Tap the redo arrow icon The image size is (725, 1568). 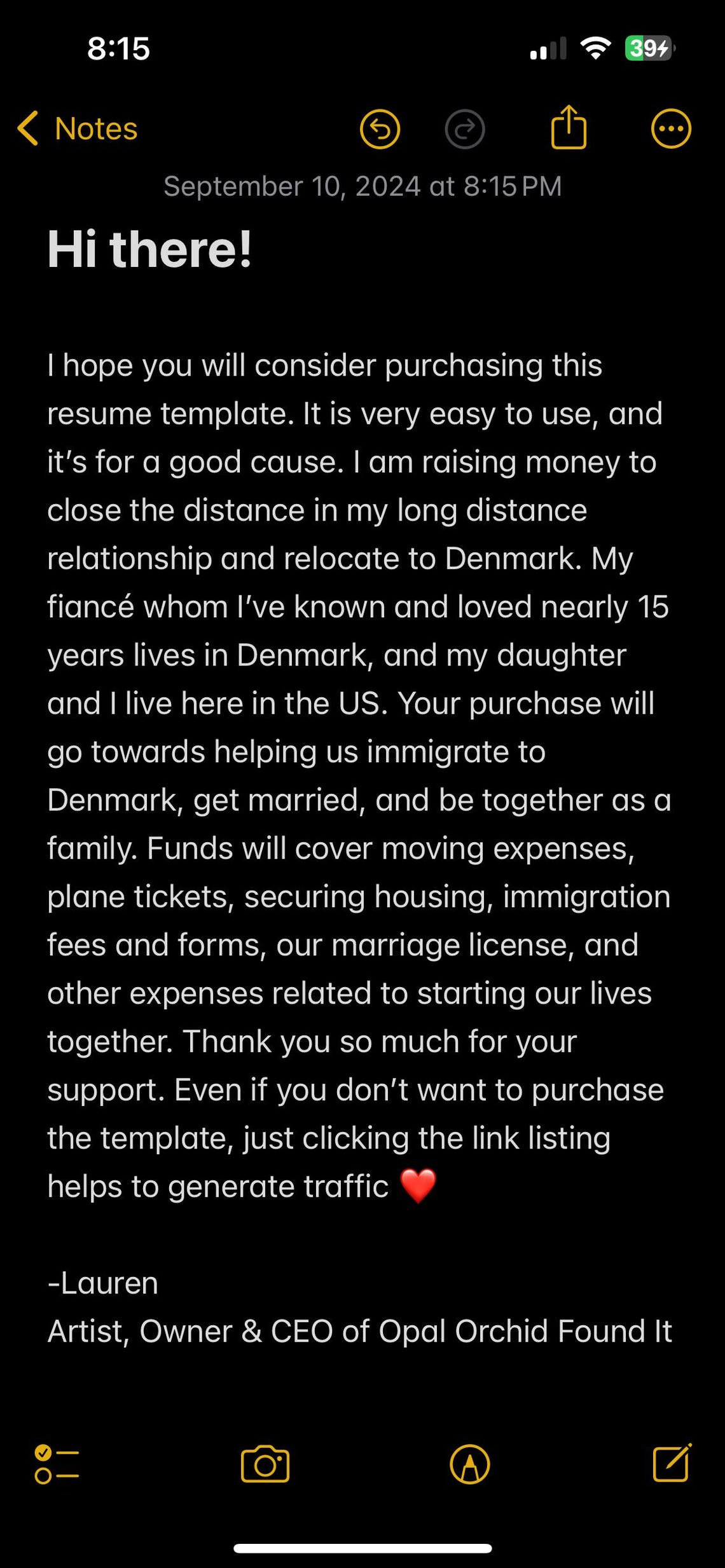pos(465,129)
